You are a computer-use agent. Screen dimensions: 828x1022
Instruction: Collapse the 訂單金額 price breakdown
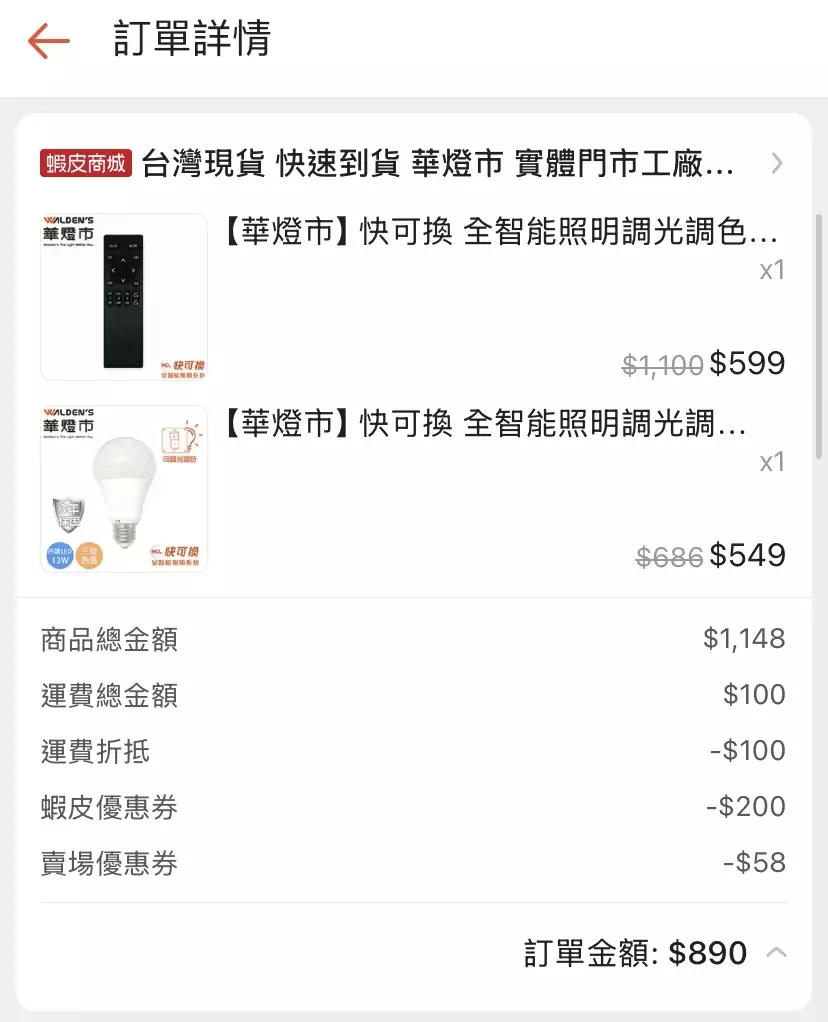tap(775, 953)
